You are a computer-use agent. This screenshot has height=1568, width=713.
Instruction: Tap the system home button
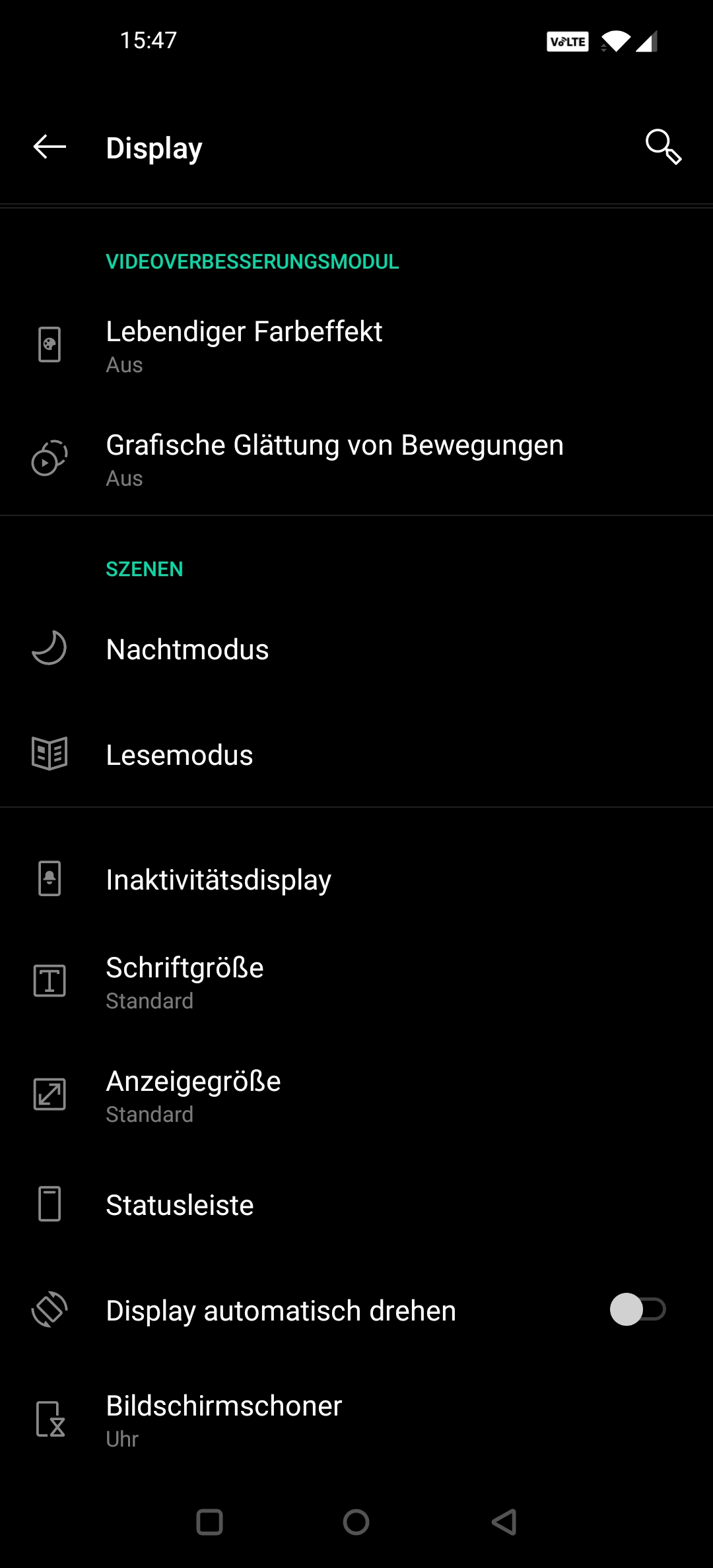pos(356,1522)
